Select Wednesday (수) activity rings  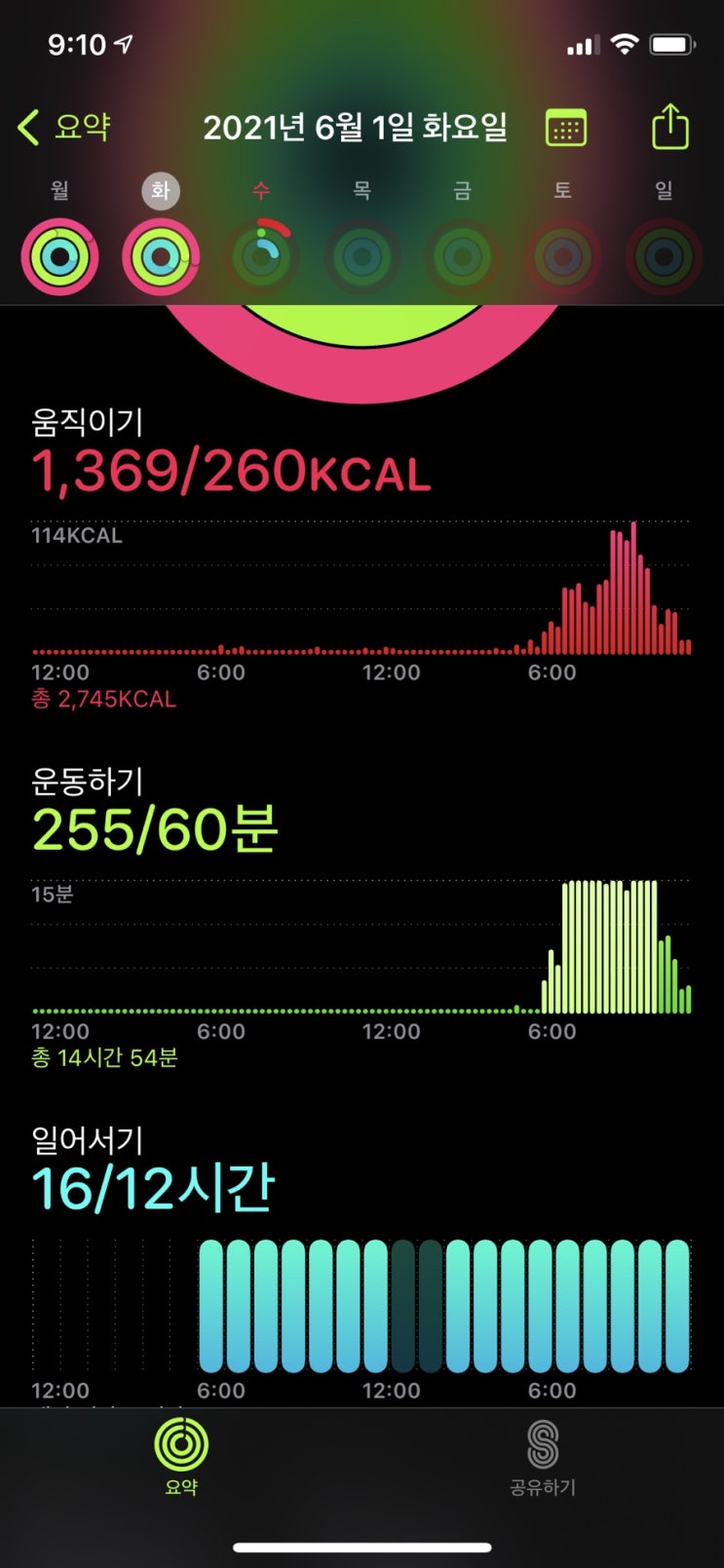coord(261,257)
